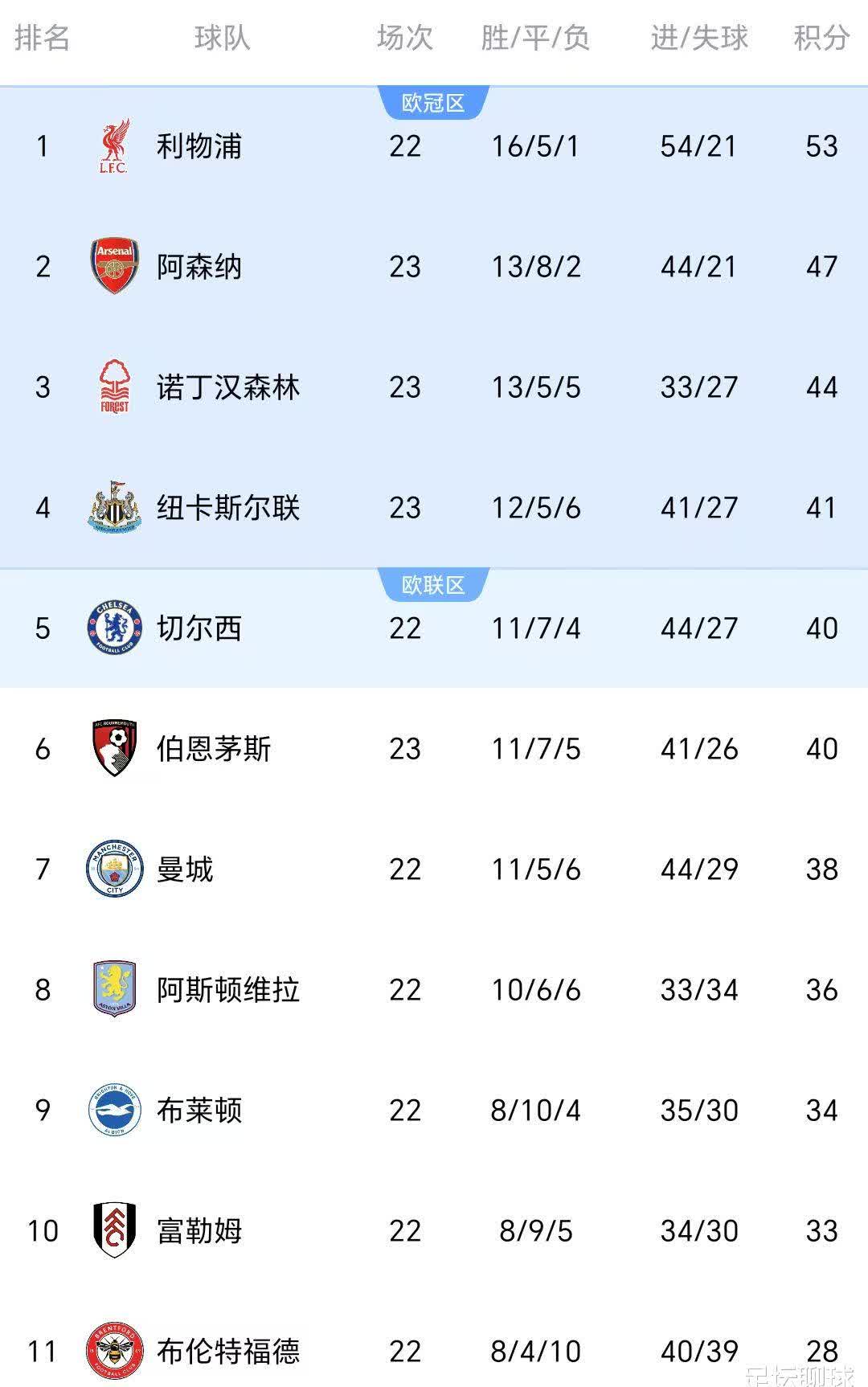Select the Chelsea club crest
868x1387 pixels.
point(114,629)
